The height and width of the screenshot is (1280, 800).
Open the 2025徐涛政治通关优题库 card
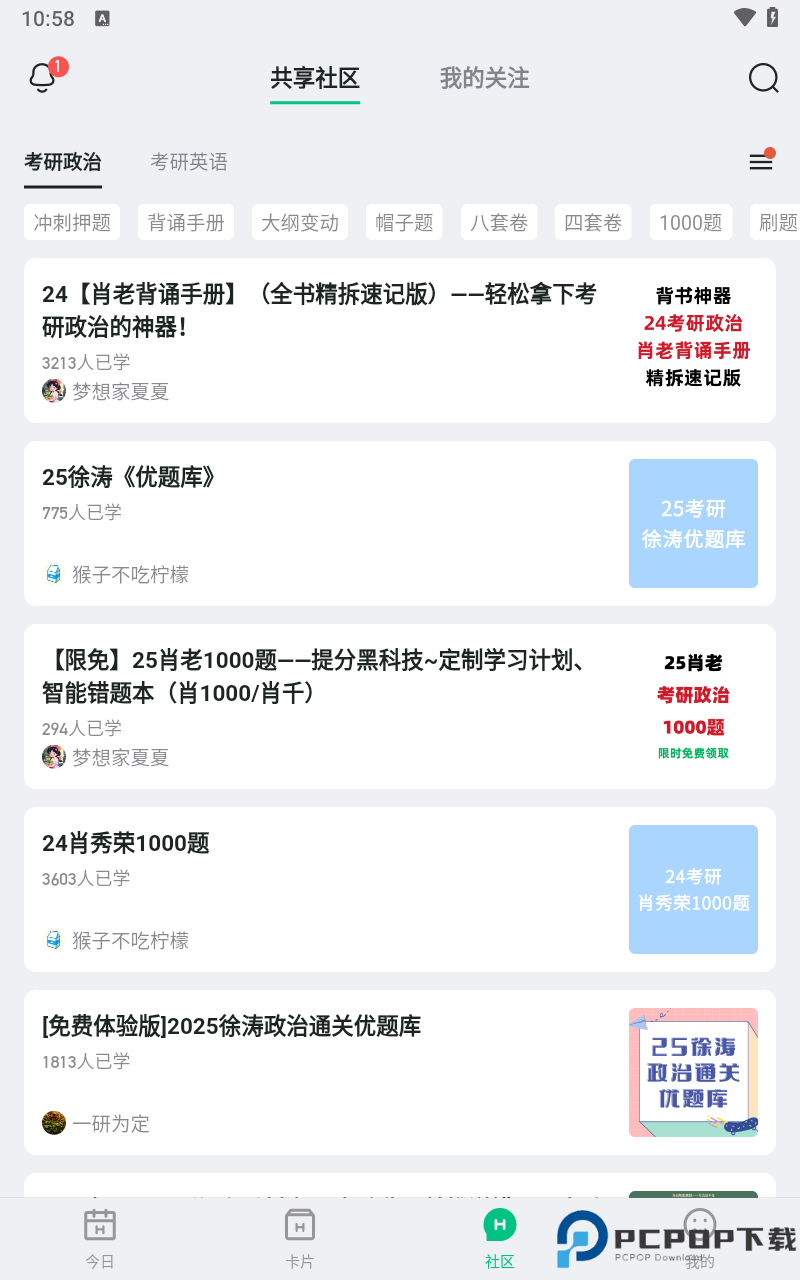(x=320, y=1072)
